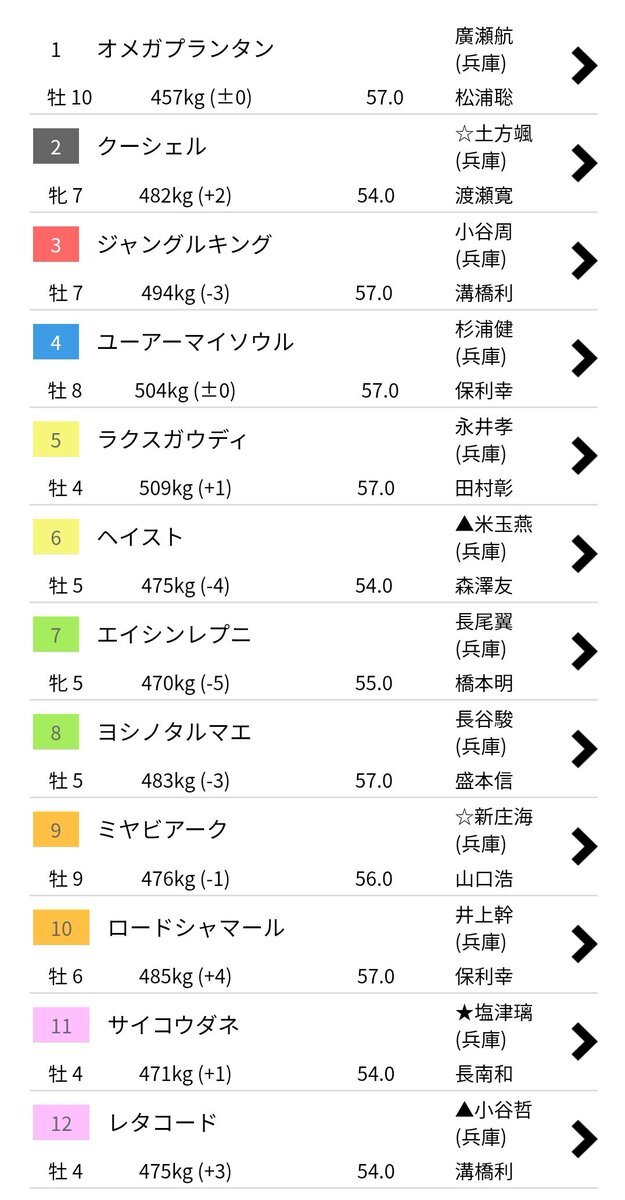Open horse number 12 レタコード
625x1200 pixels.
click(x=163, y=1123)
